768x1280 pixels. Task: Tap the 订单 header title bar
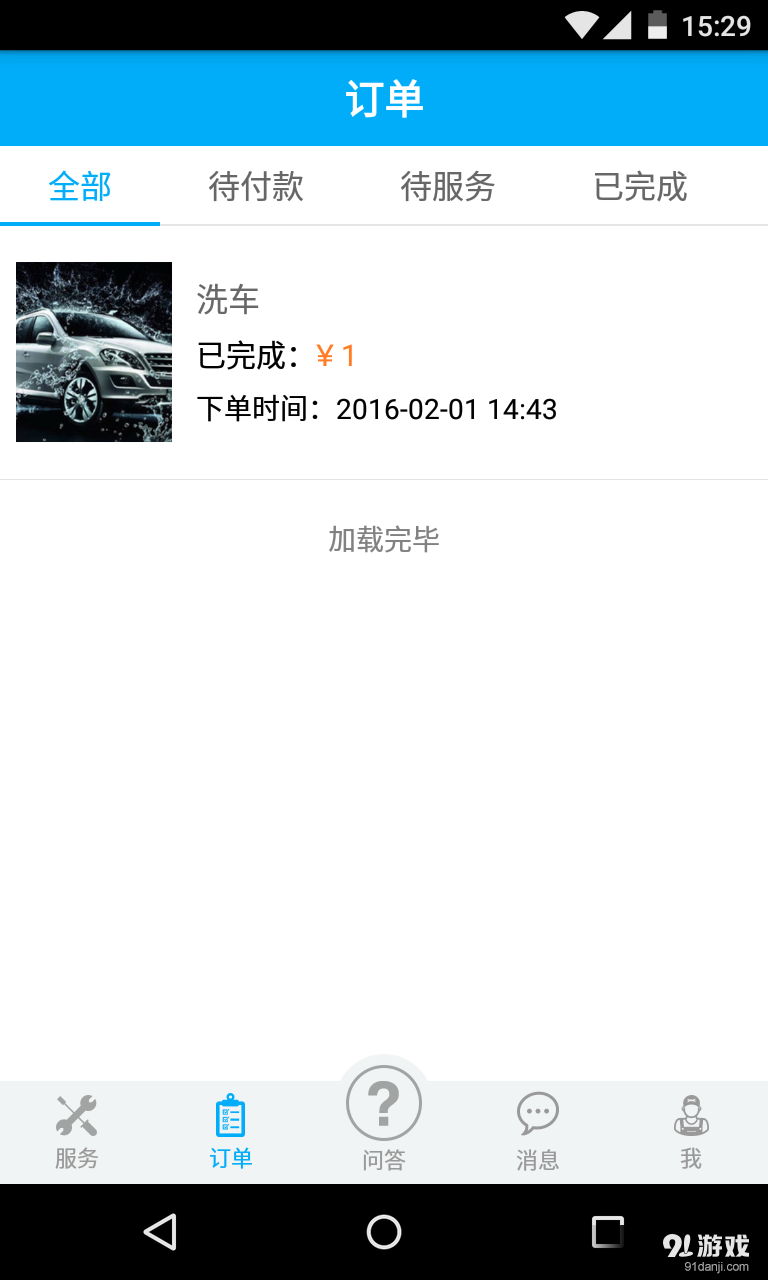tap(384, 97)
